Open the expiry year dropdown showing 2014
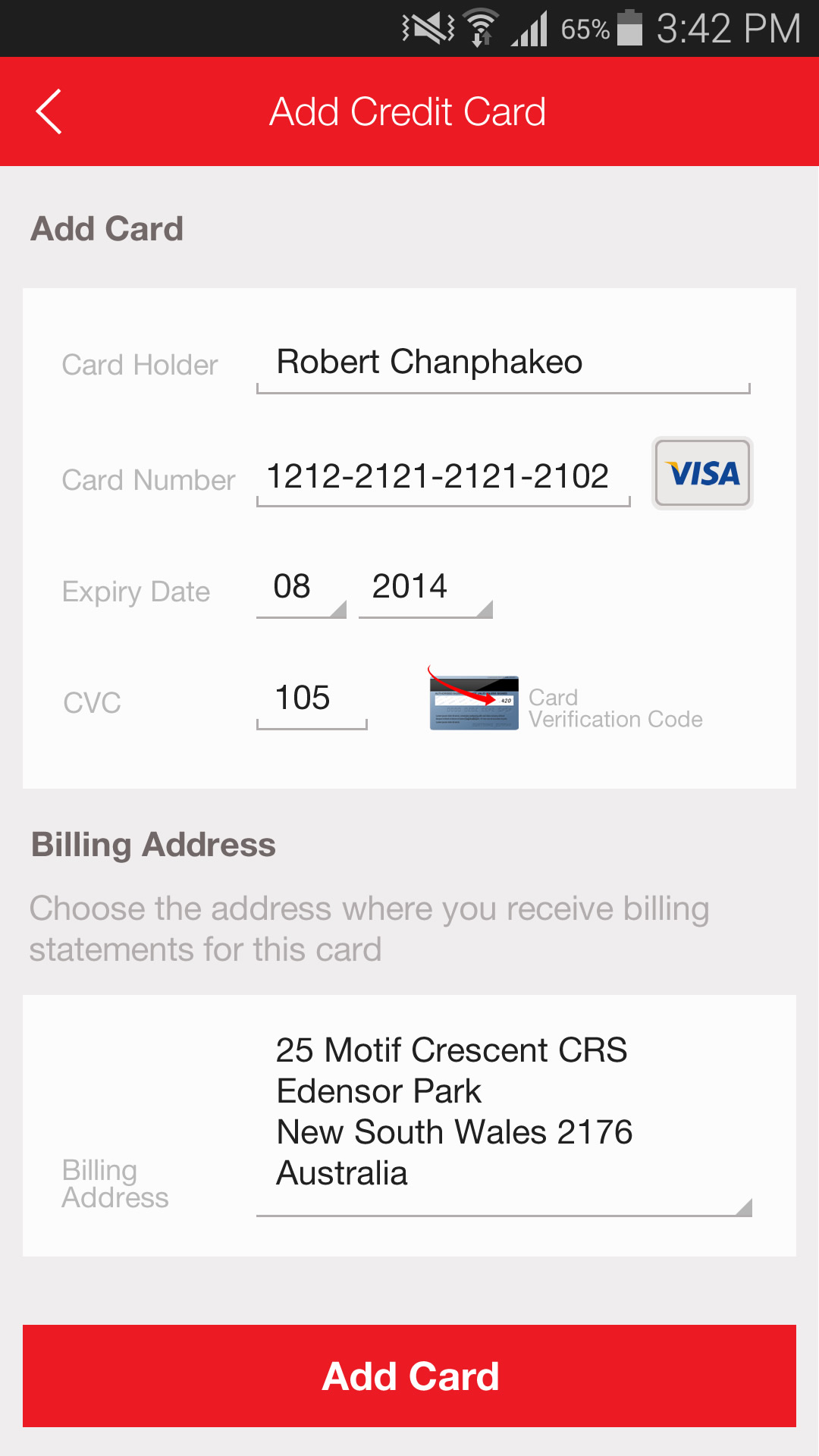Viewport: 819px width, 1456px height. (x=425, y=588)
